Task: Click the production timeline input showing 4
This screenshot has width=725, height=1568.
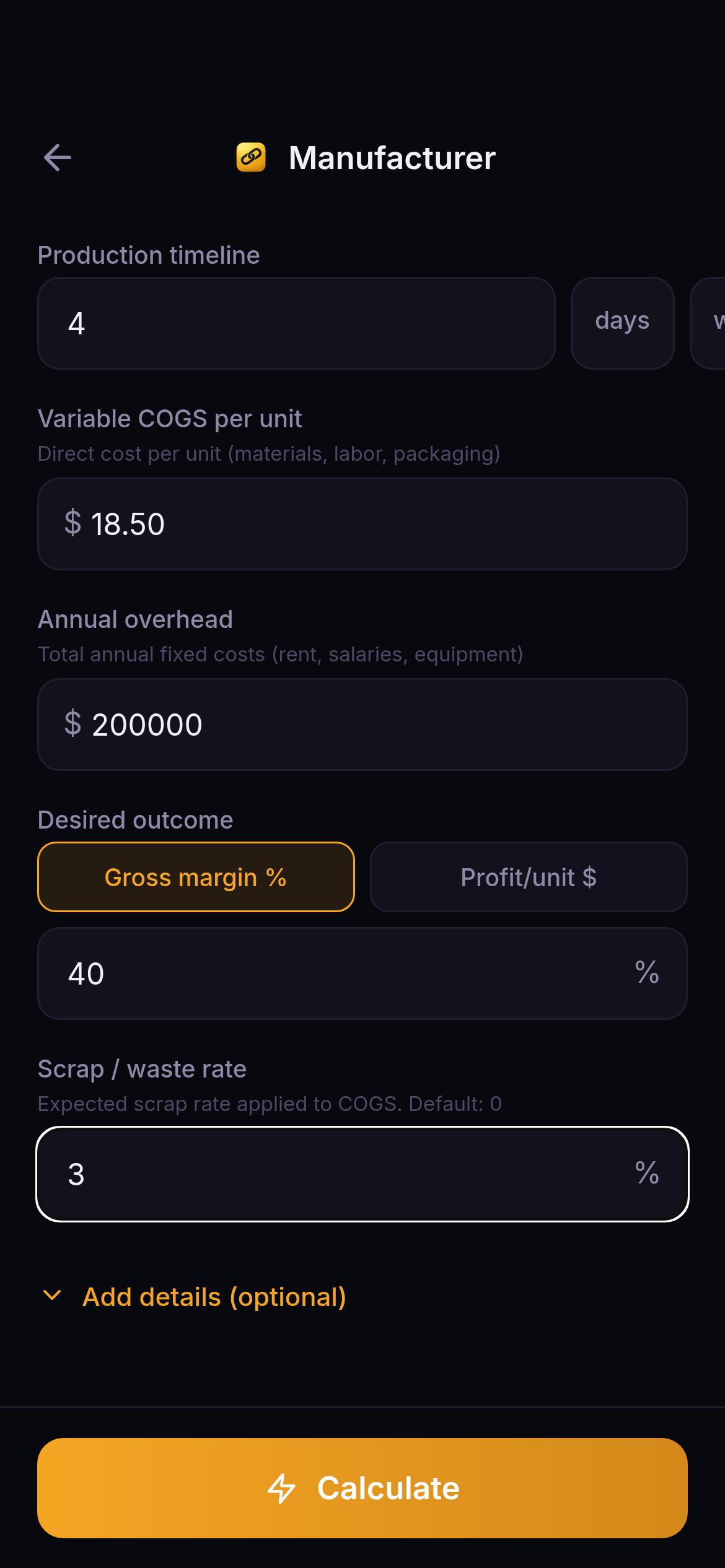Action: pyautogui.click(x=297, y=324)
